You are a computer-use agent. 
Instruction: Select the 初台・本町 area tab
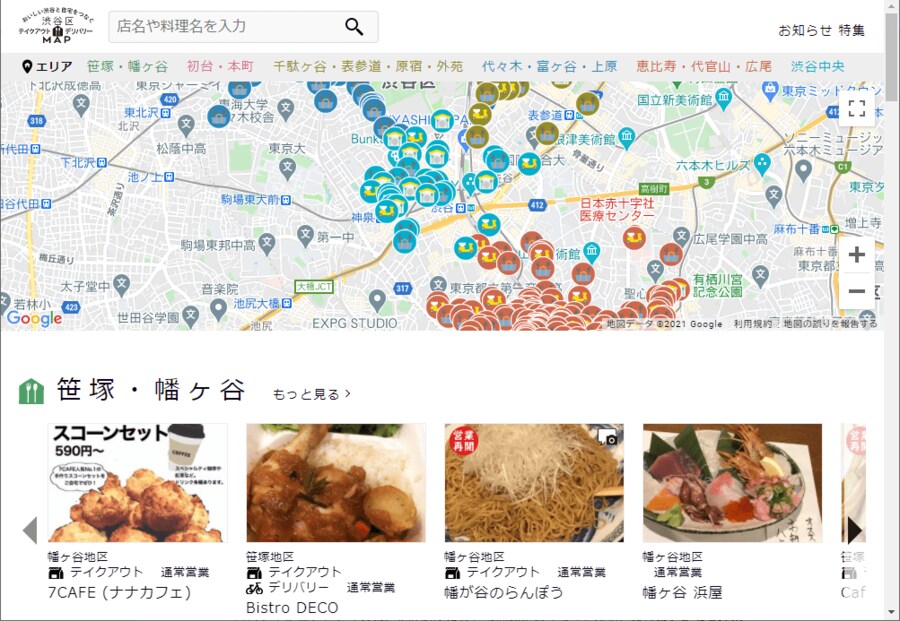tap(220, 67)
